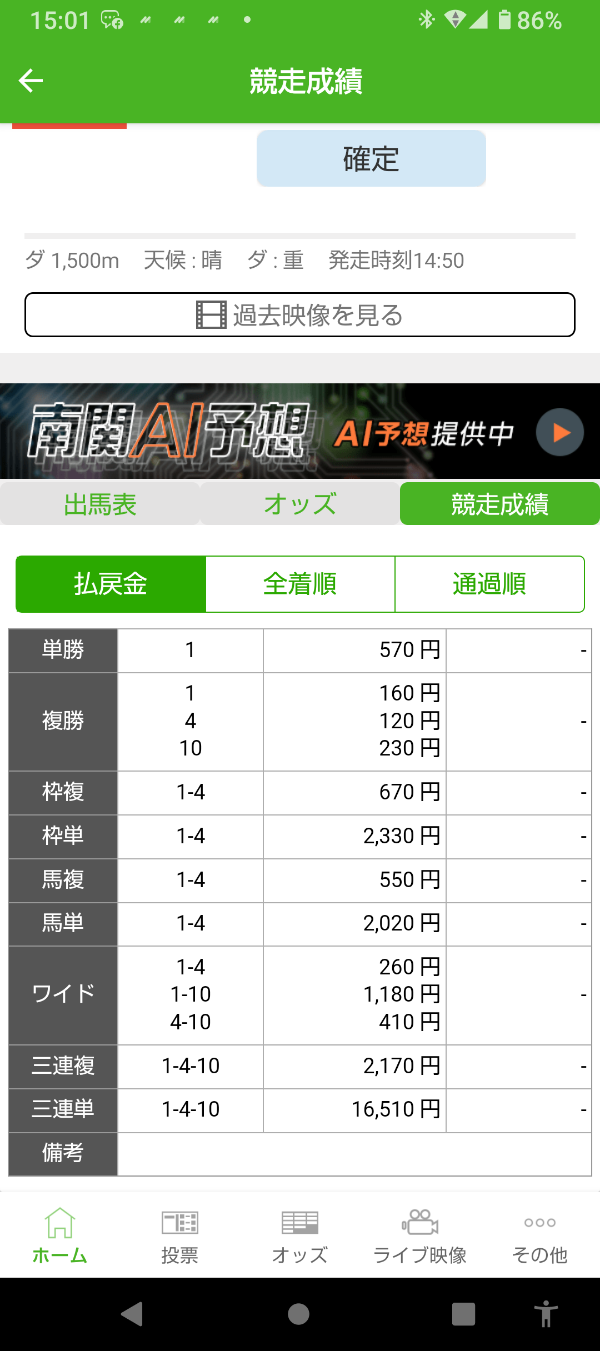Go to ホーム in bottom navigation

[x=60, y=1236]
